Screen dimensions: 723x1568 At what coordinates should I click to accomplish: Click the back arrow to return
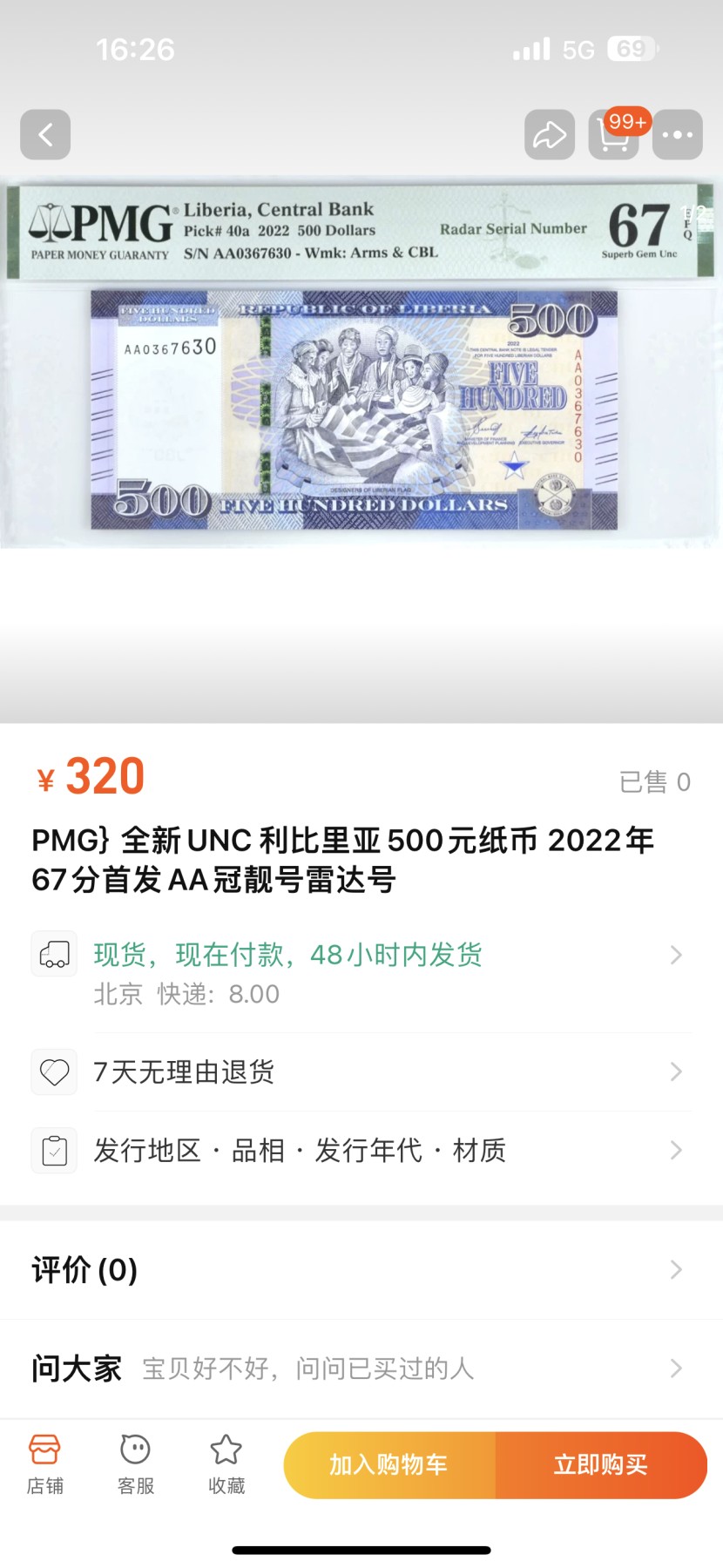[x=45, y=134]
